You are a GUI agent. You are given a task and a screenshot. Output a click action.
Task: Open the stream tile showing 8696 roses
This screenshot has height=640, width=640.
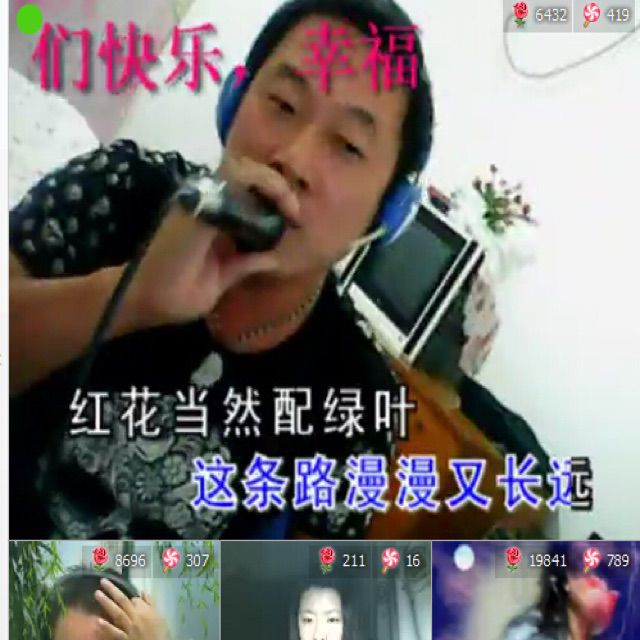[113, 592]
